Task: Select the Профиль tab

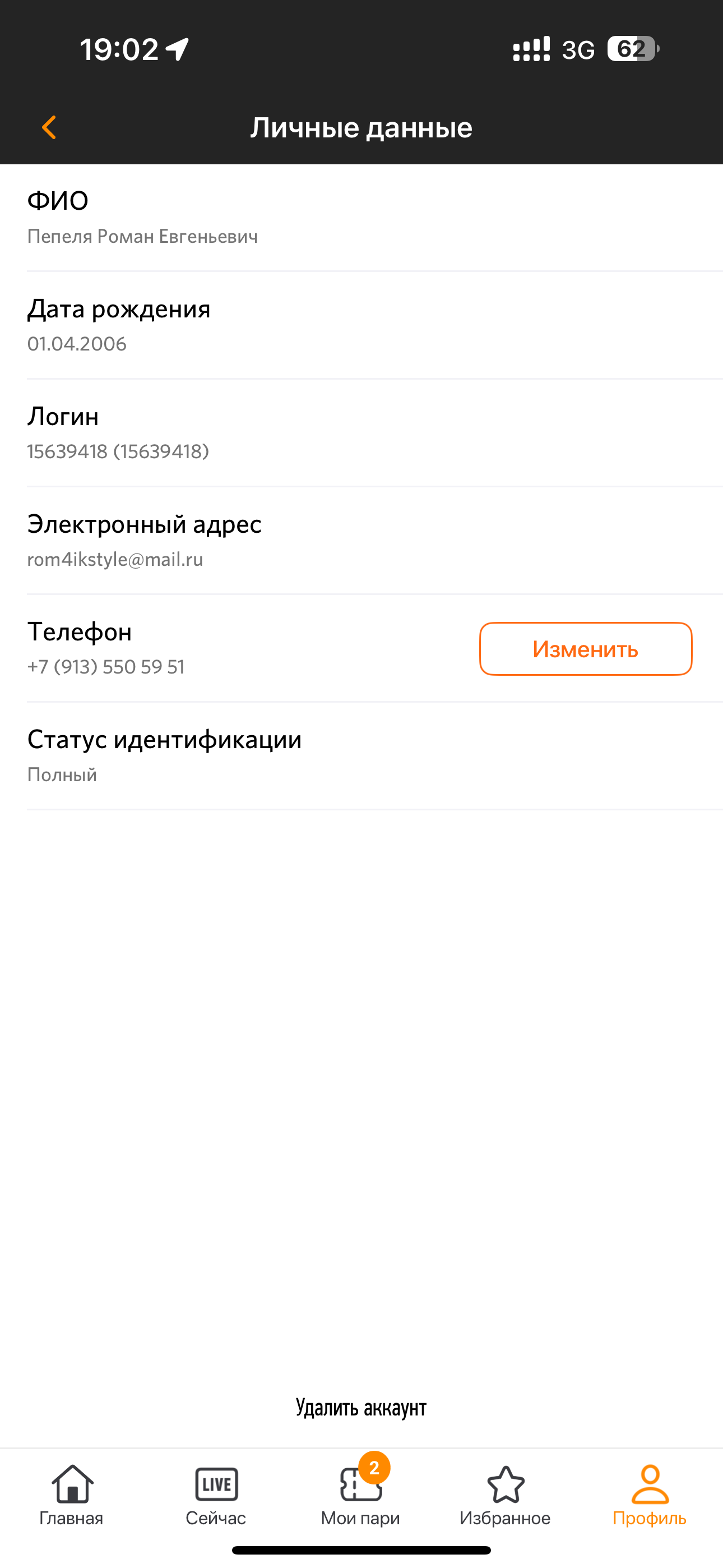Action: pyautogui.click(x=650, y=1495)
